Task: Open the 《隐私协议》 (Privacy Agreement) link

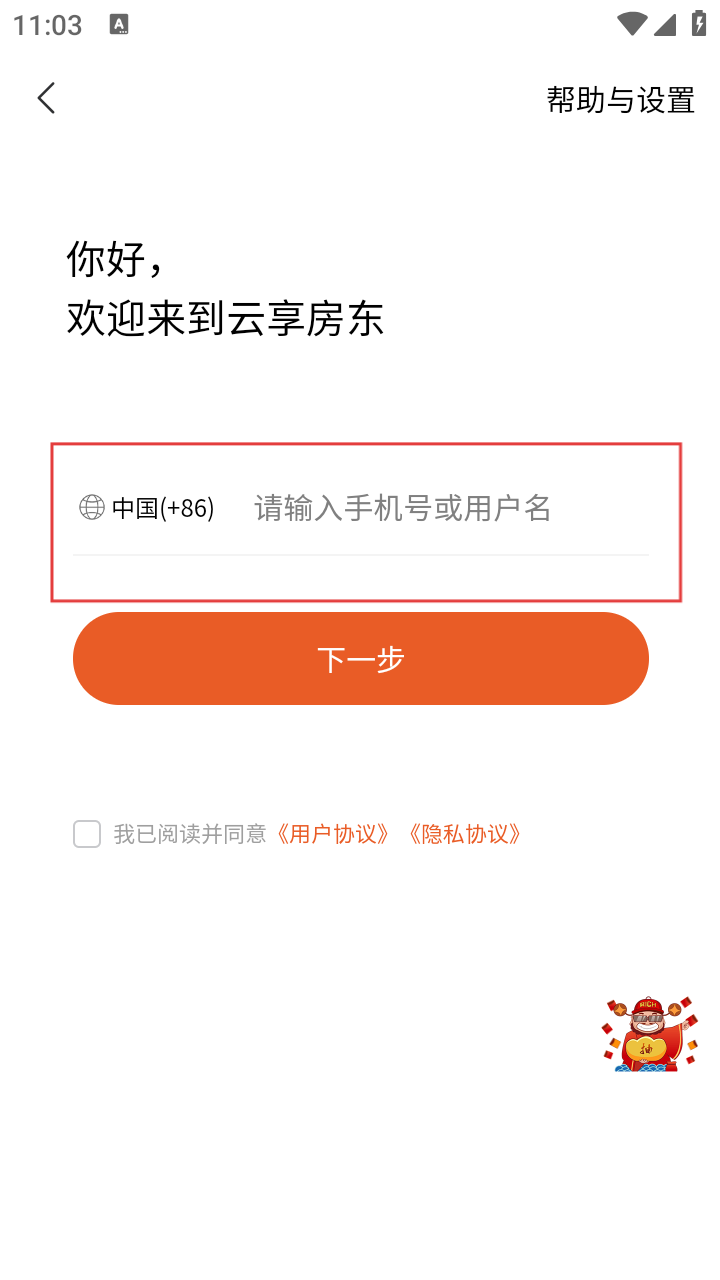Action: point(465,834)
